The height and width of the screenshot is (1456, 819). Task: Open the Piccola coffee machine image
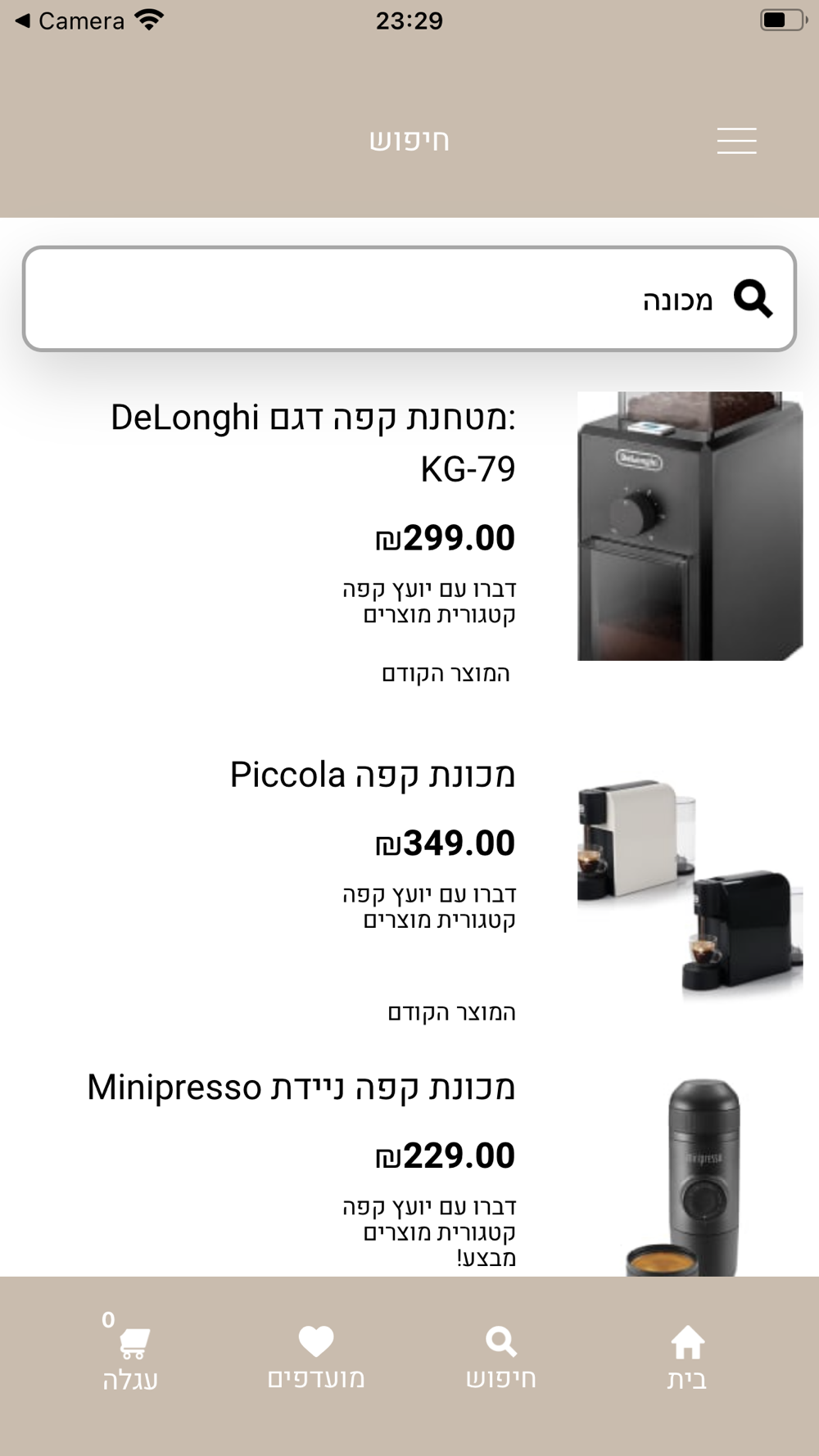690,889
